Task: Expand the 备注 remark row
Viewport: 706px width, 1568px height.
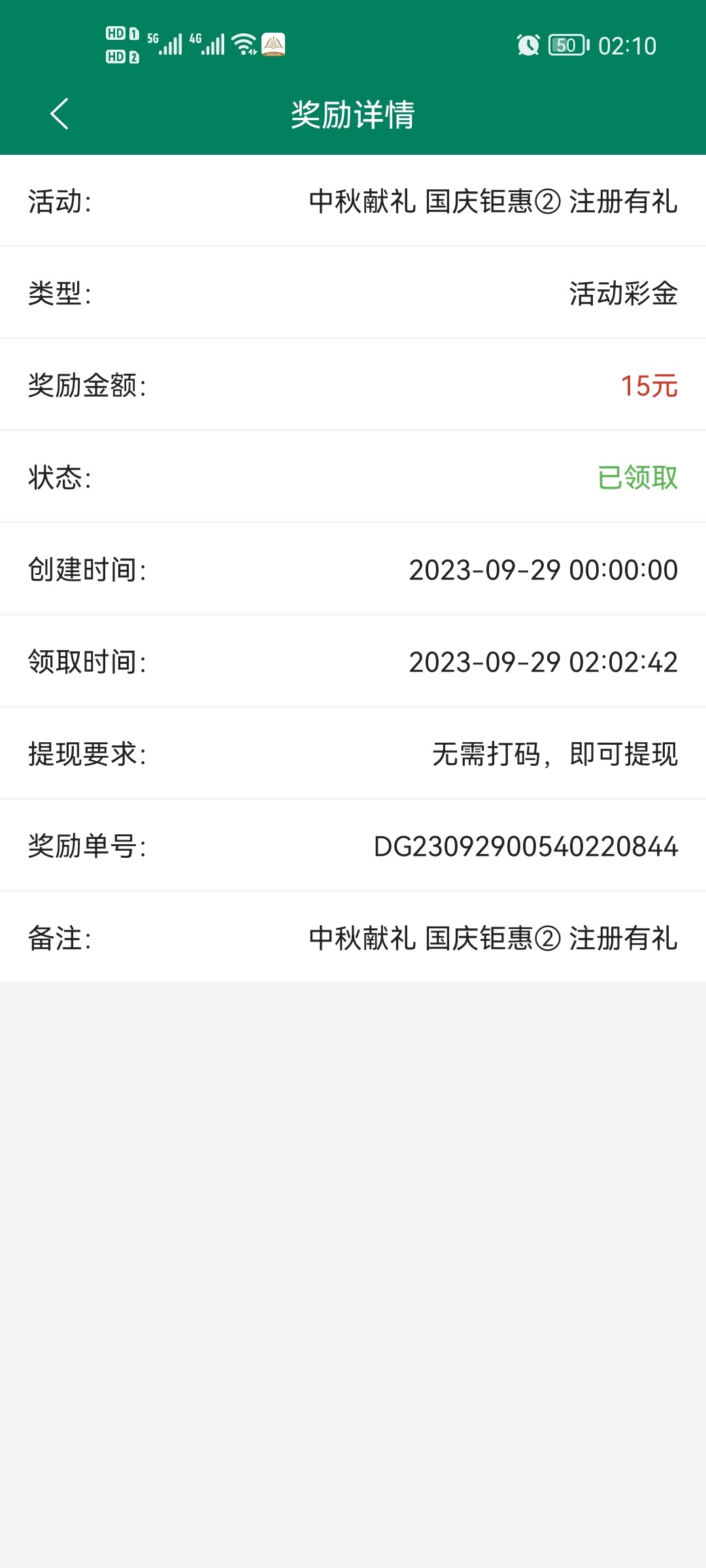Action: tap(353, 937)
